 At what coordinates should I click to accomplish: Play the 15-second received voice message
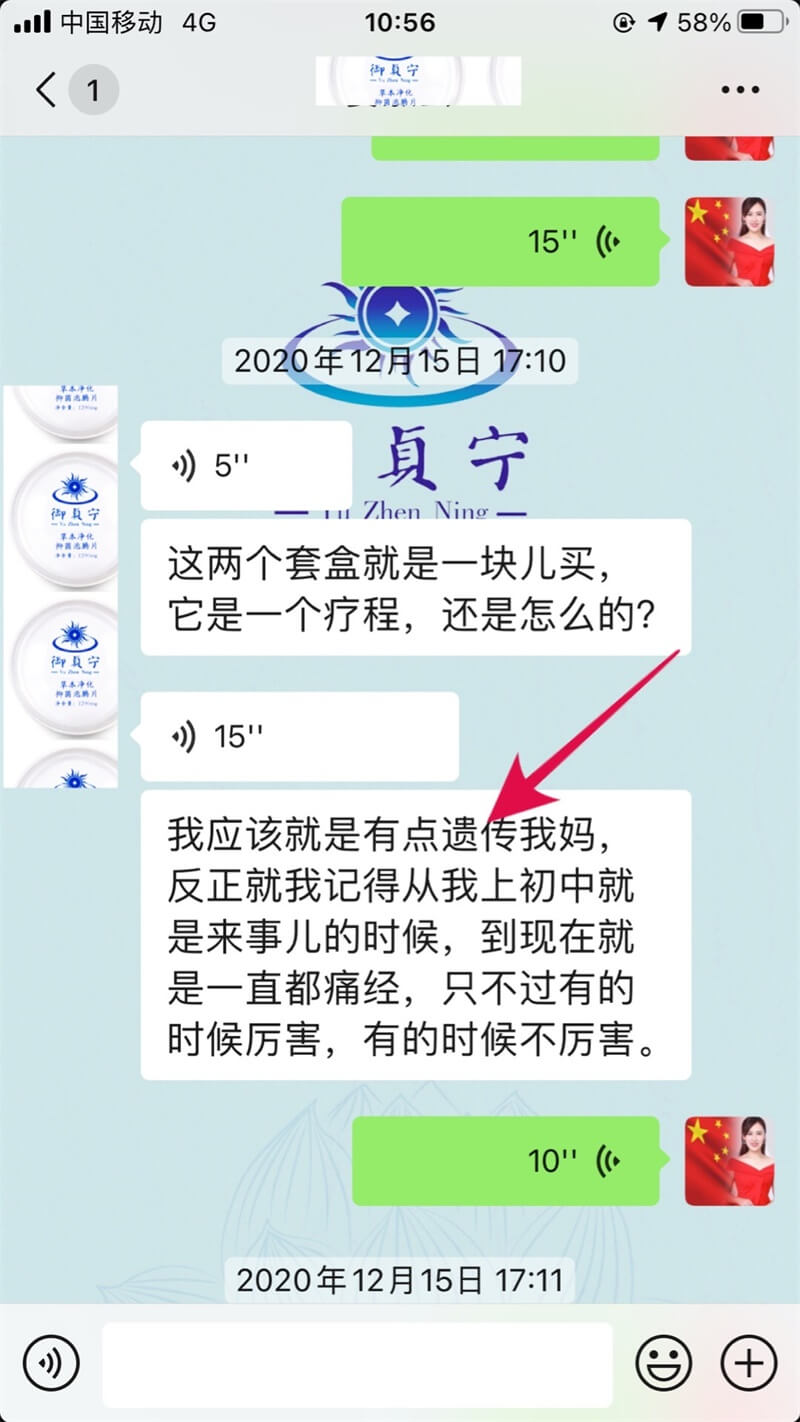pyautogui.click(x=299, y=737)
